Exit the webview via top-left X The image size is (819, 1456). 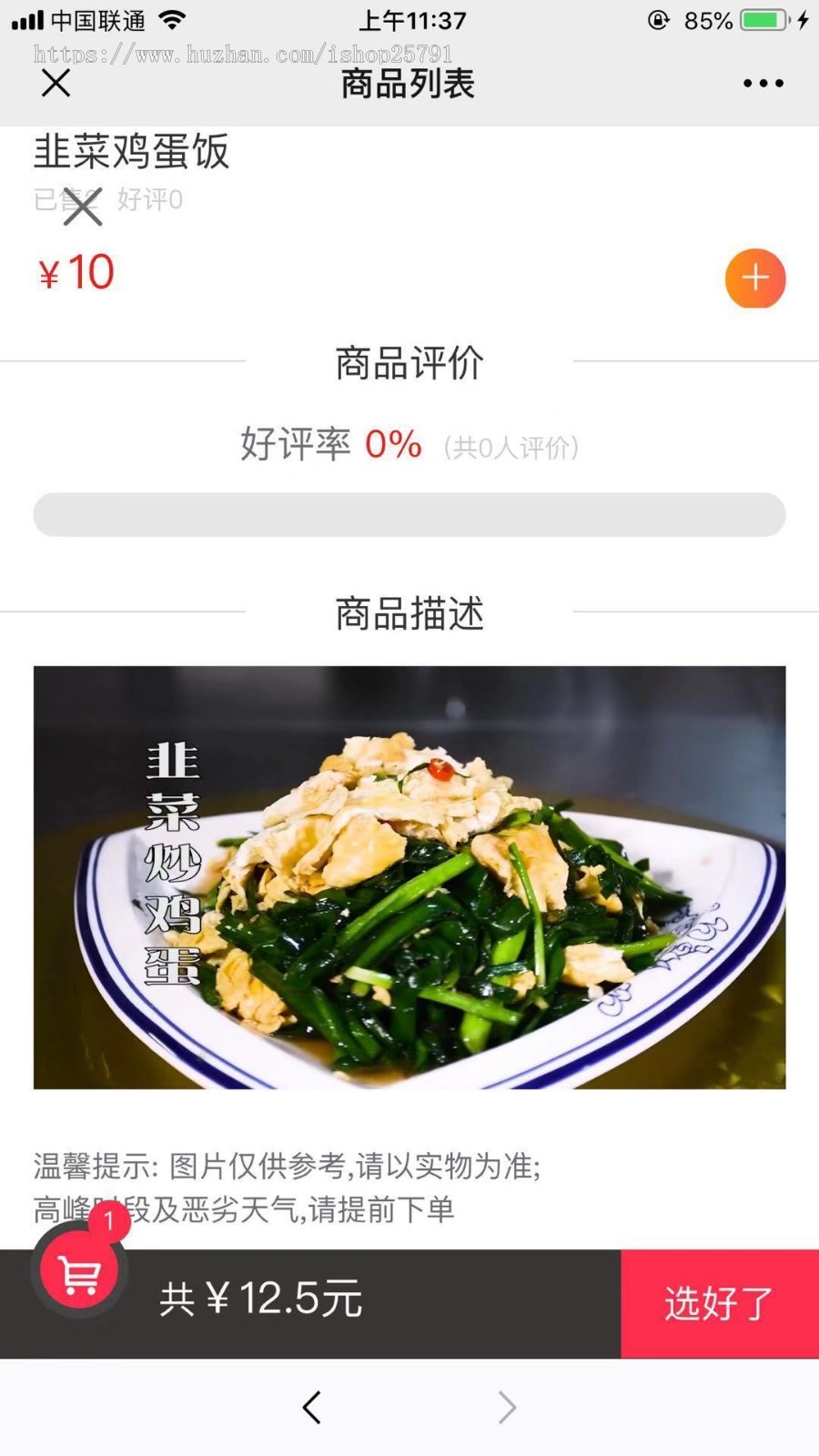tap(55, 83)
